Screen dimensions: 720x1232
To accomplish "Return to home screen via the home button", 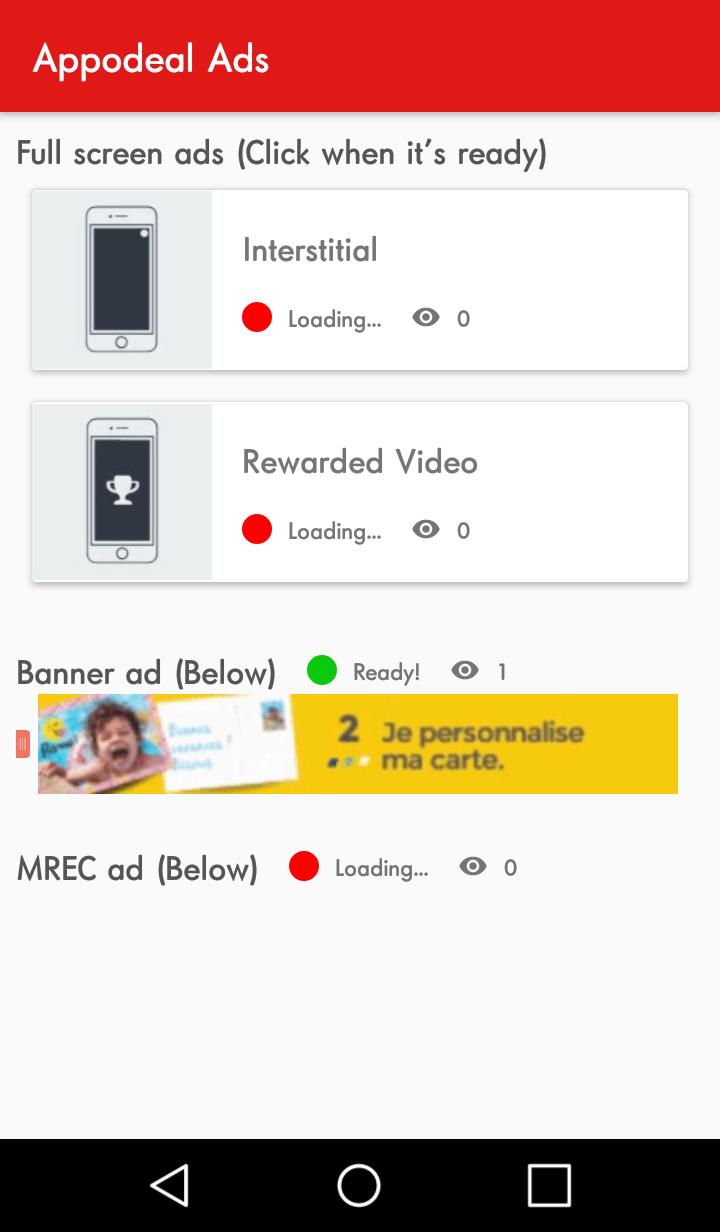I will 359,1186.
